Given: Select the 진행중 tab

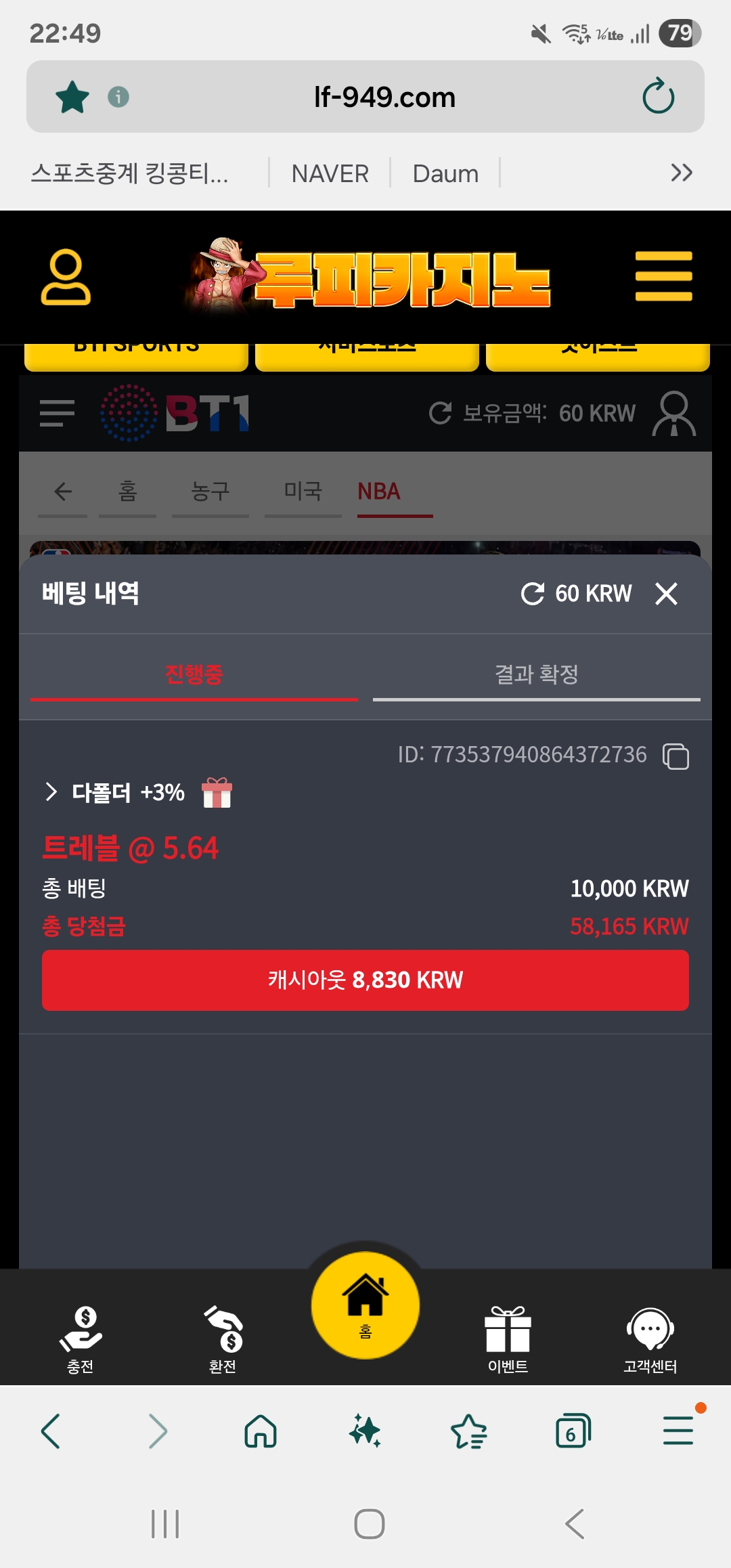Looking at the screenshot, I should (194, 674).
